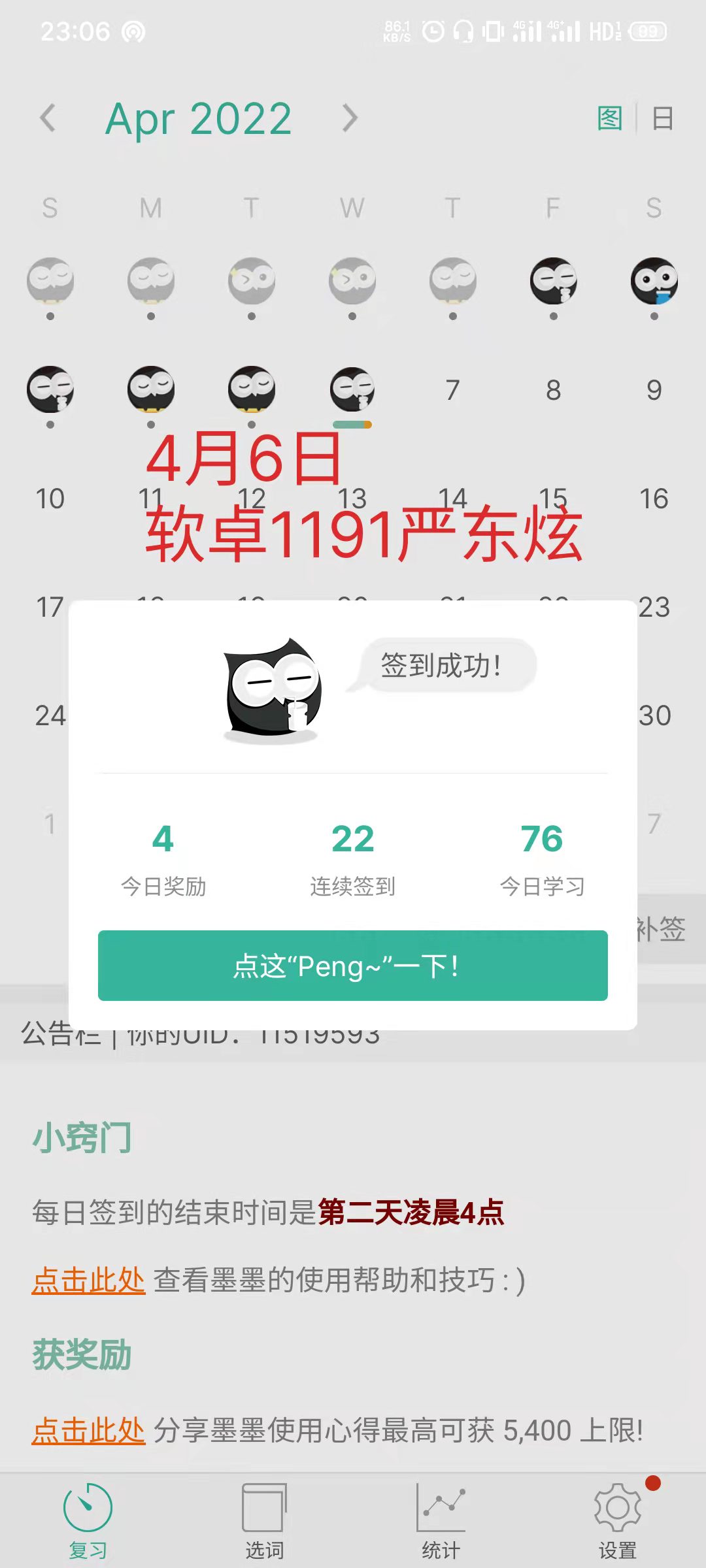
Task: Go to the next month
Action: point(350,118)
